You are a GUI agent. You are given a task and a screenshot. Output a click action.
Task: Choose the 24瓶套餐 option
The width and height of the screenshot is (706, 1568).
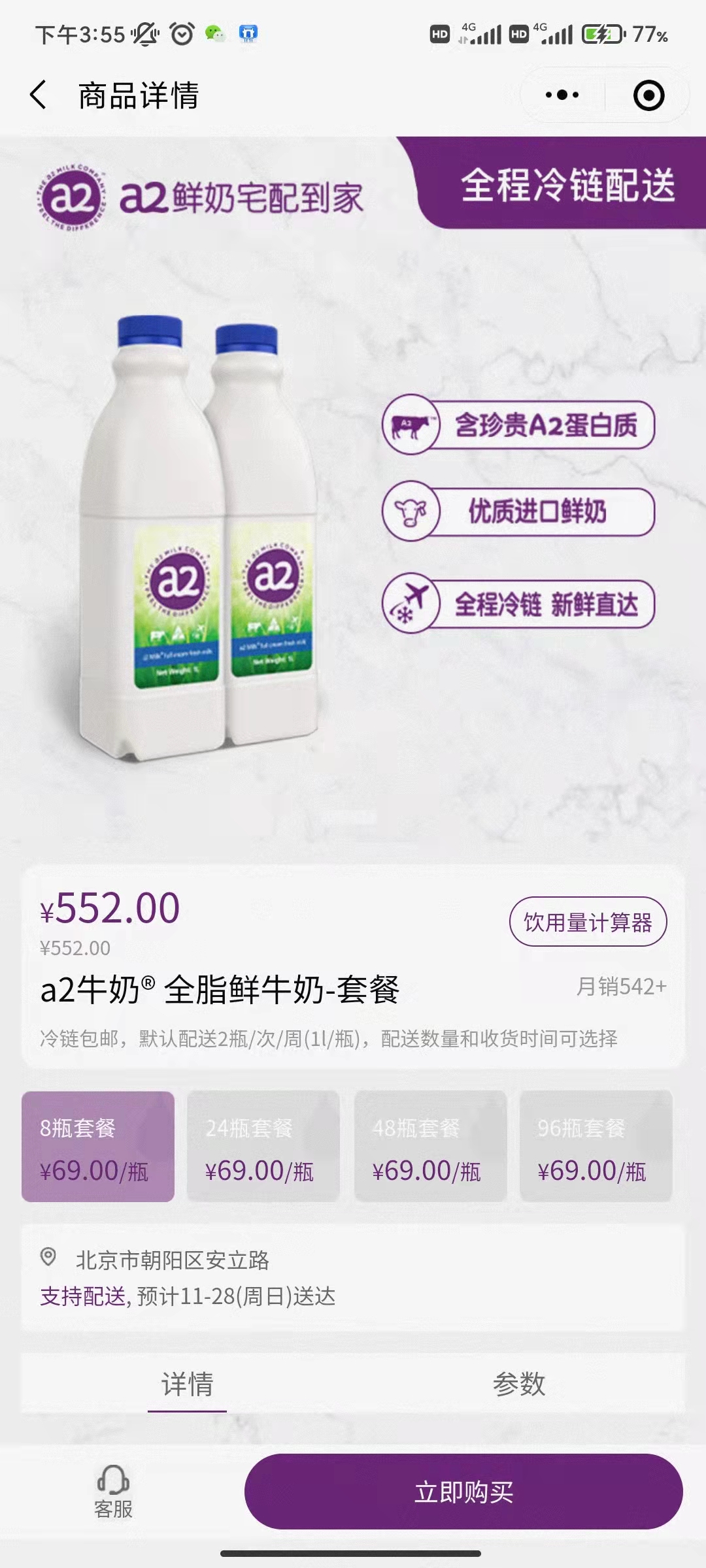(x=263, y=1147)
